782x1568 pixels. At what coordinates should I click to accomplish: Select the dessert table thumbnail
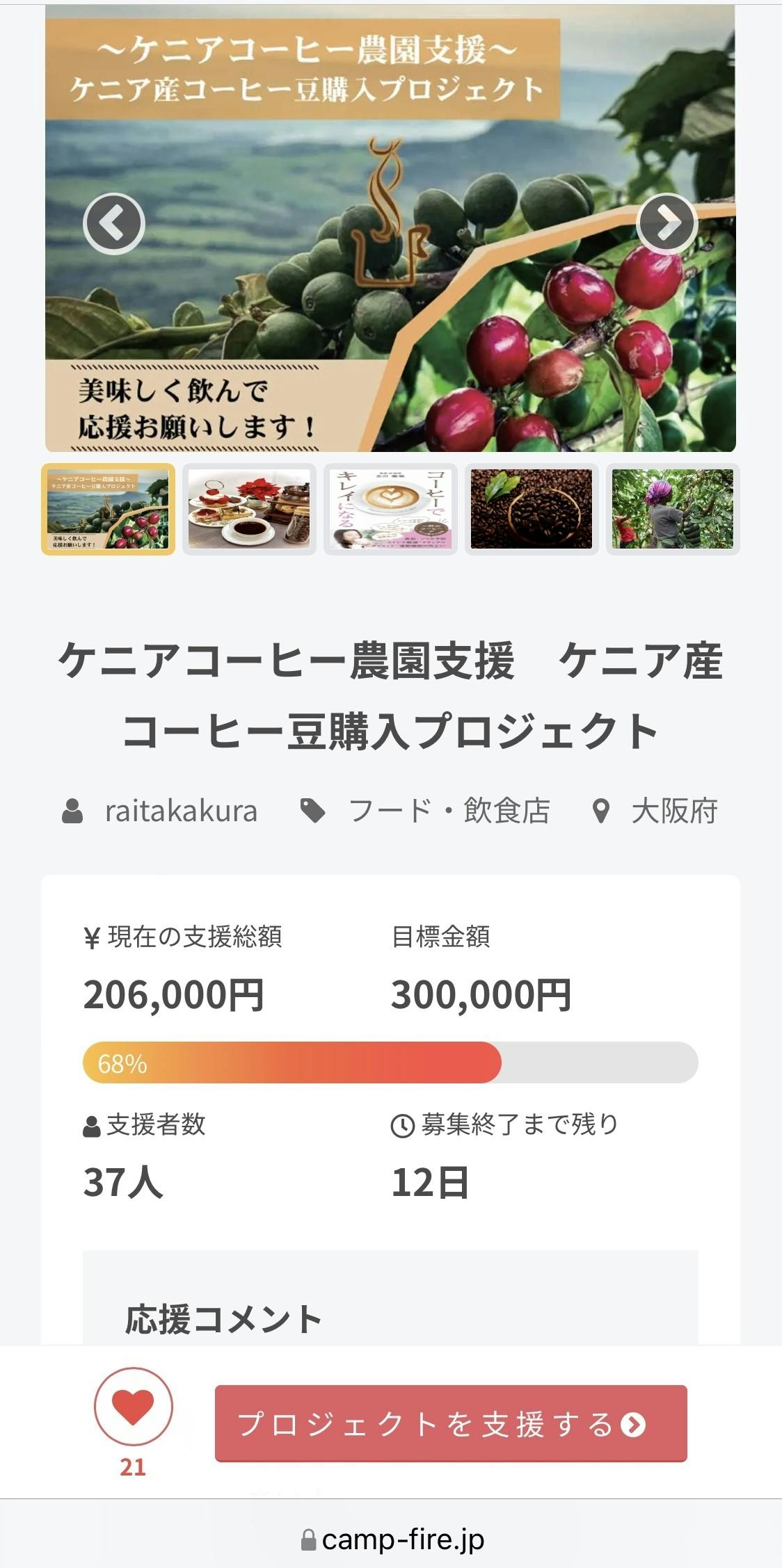coord(249,509)
